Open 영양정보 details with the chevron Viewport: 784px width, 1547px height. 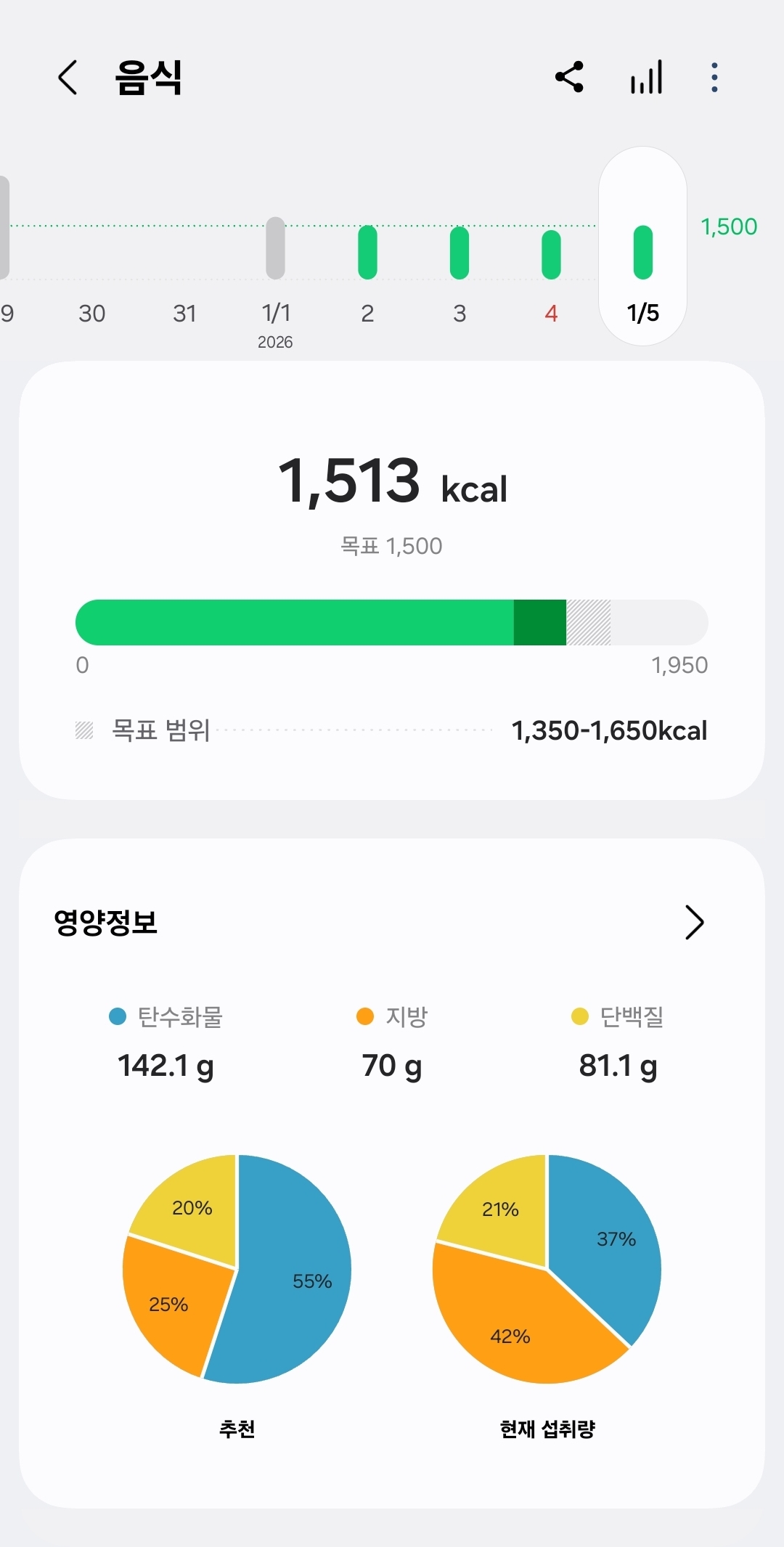coord(694,923)
